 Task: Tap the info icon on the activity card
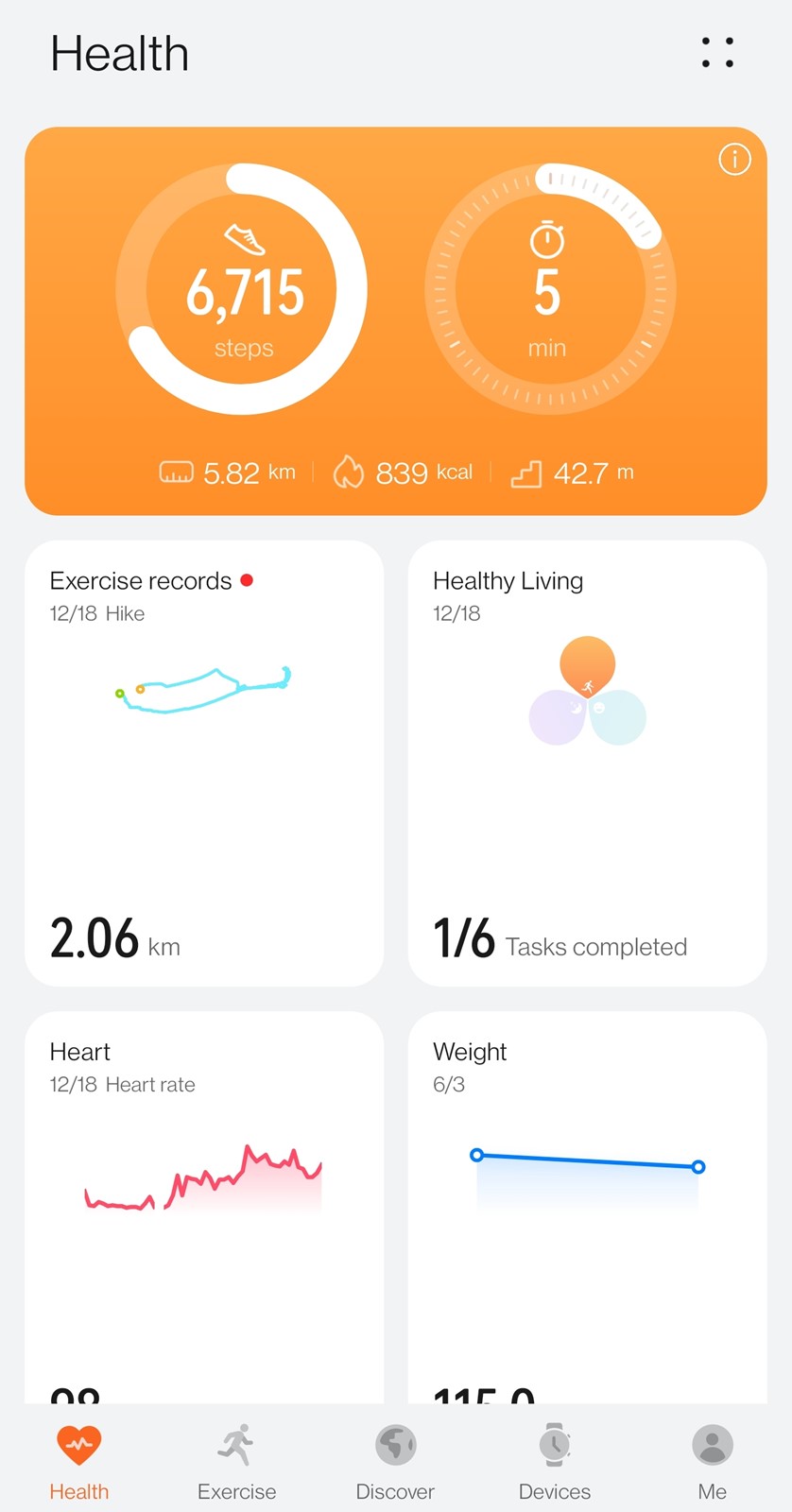[734, 160]
